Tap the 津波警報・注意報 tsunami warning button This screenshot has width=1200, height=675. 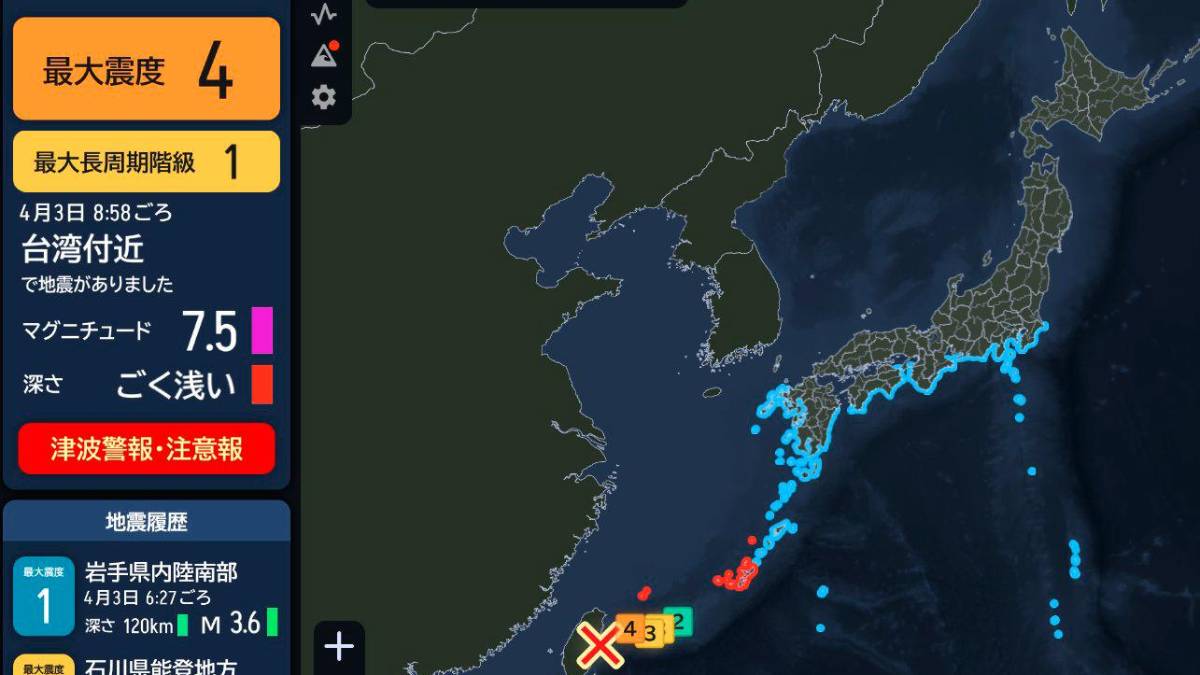tap(146, 448)
